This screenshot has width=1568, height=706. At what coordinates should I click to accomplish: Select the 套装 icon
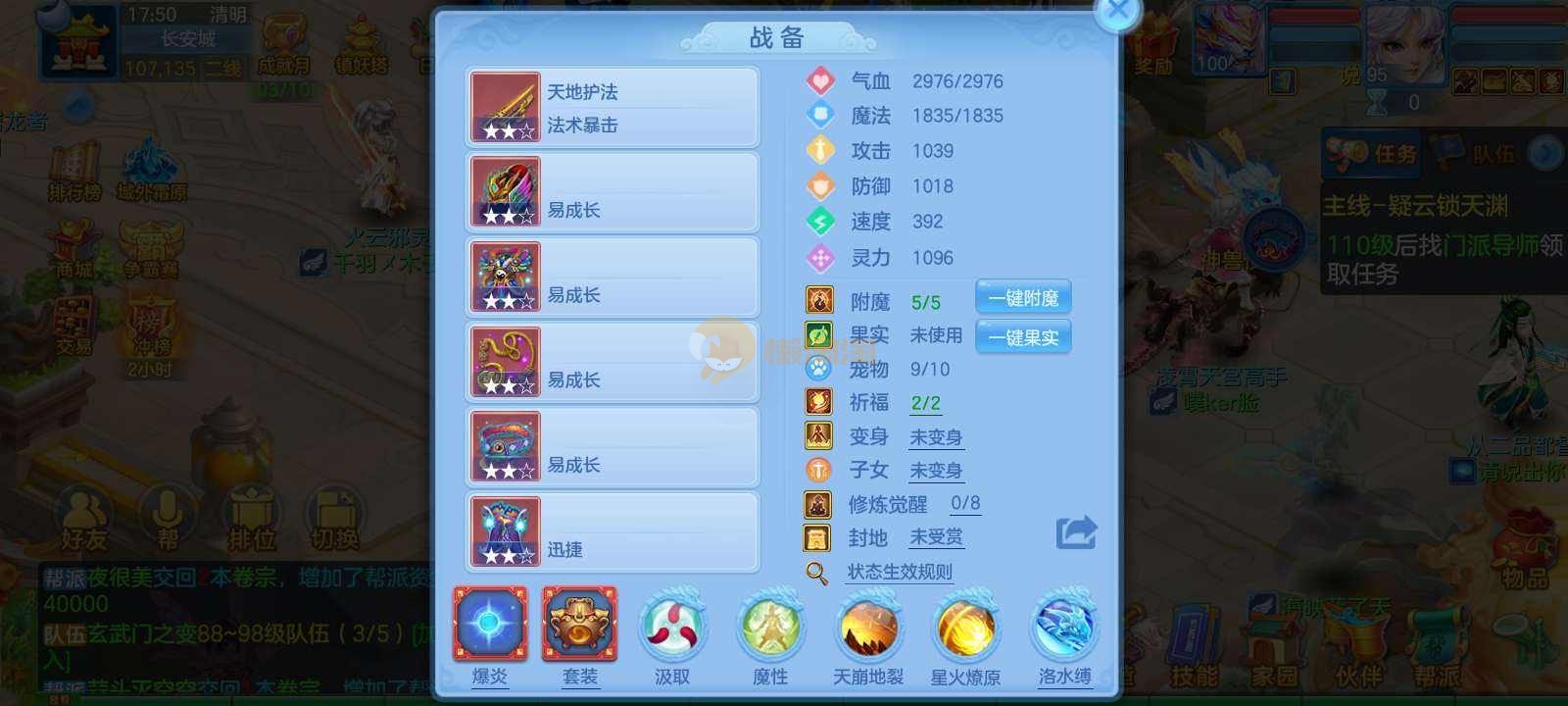point(579,625)
